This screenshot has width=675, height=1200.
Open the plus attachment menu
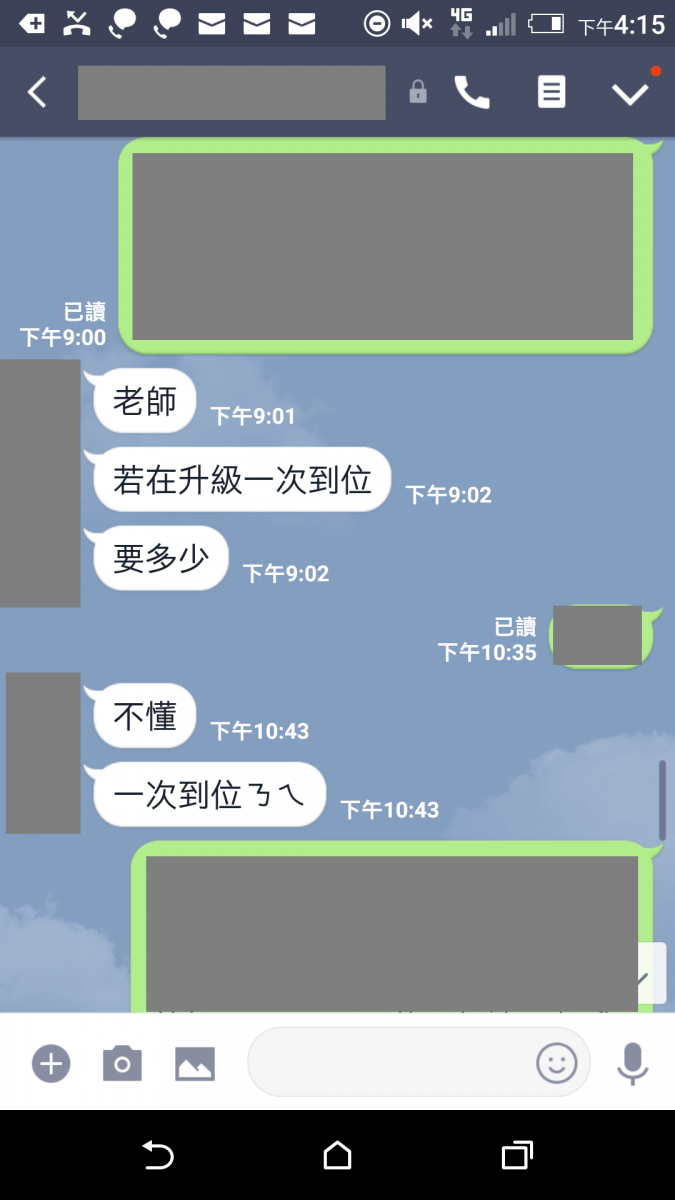[51, 1063]
